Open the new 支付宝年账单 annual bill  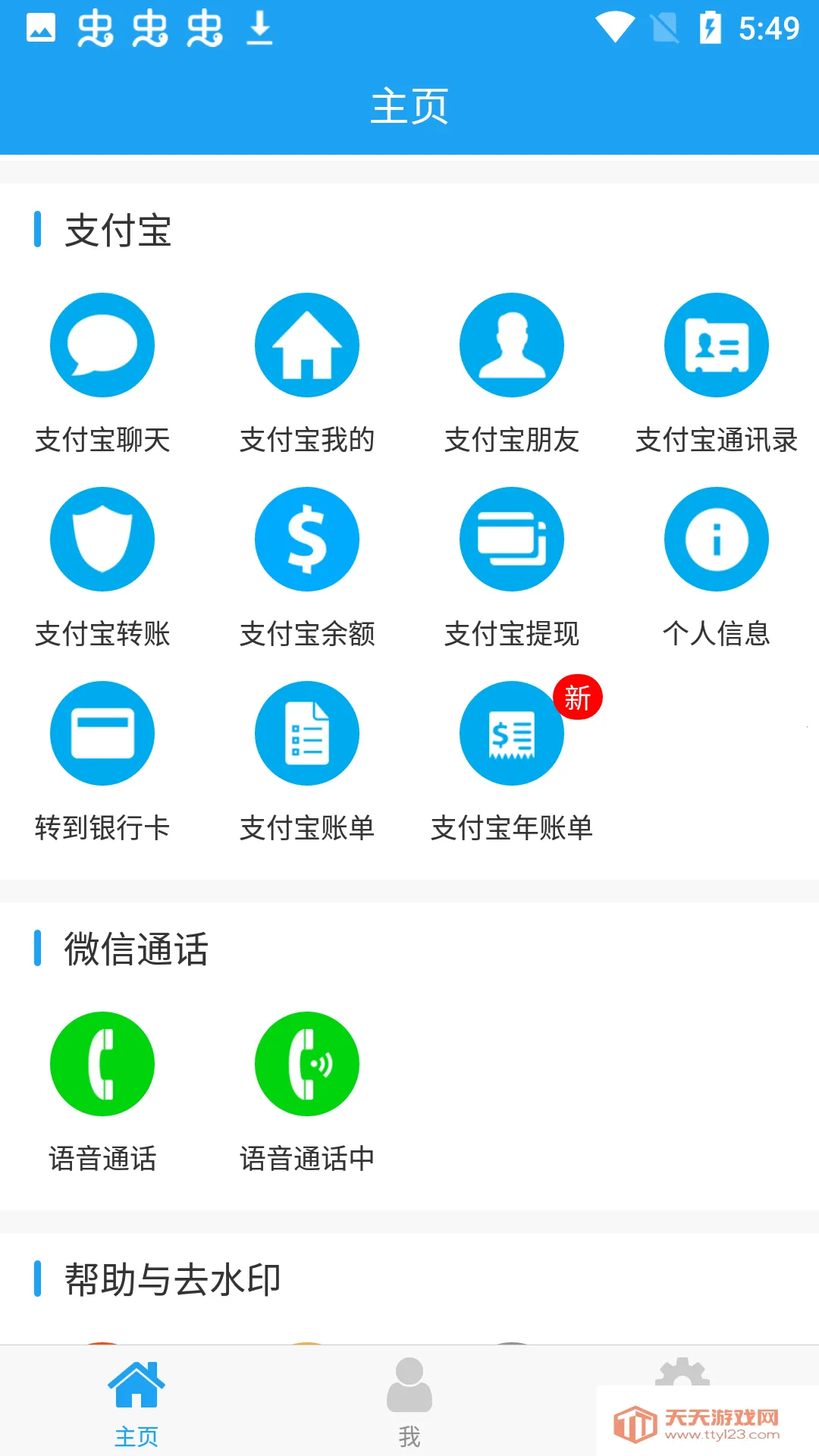[x=512, y=734]
